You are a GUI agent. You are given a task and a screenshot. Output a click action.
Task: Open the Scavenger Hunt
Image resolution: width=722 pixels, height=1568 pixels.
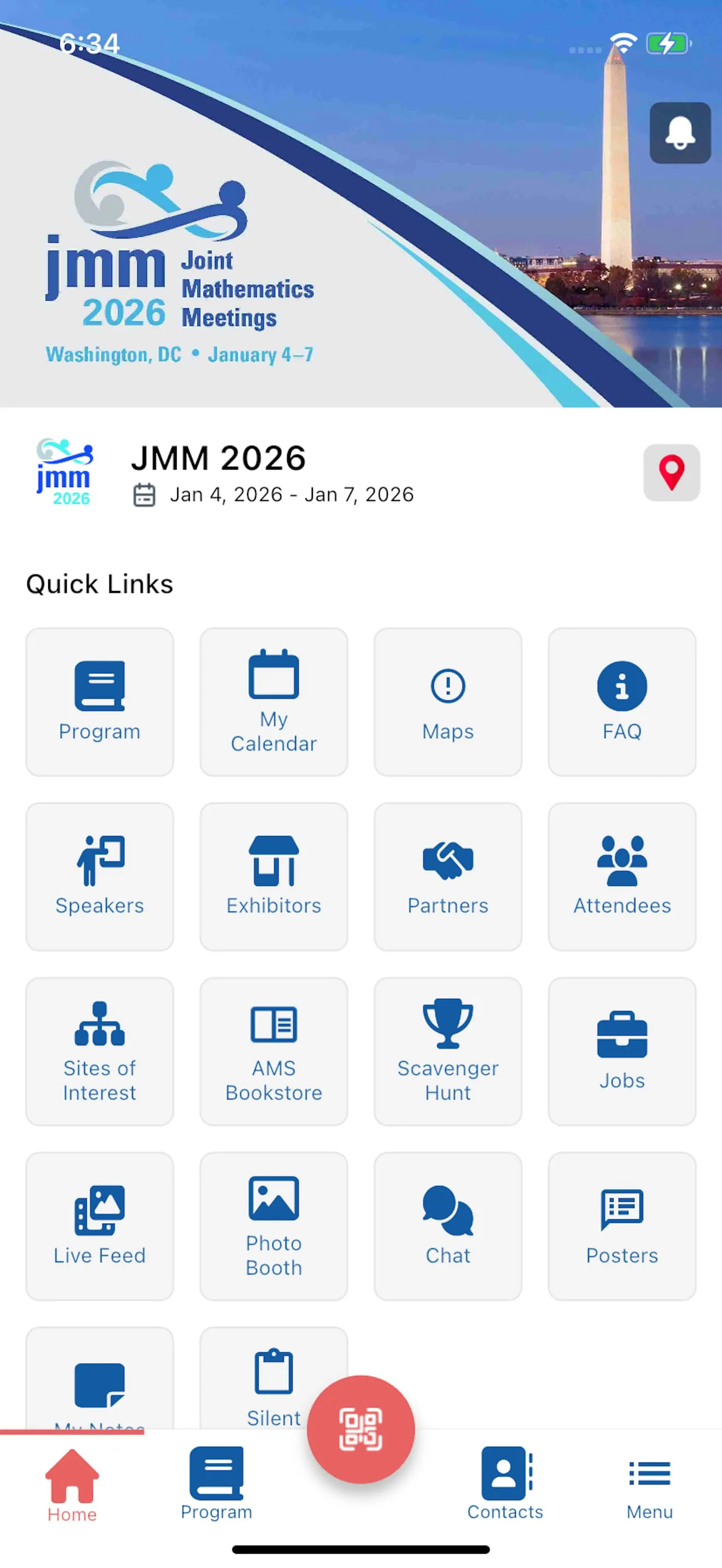447,1051
